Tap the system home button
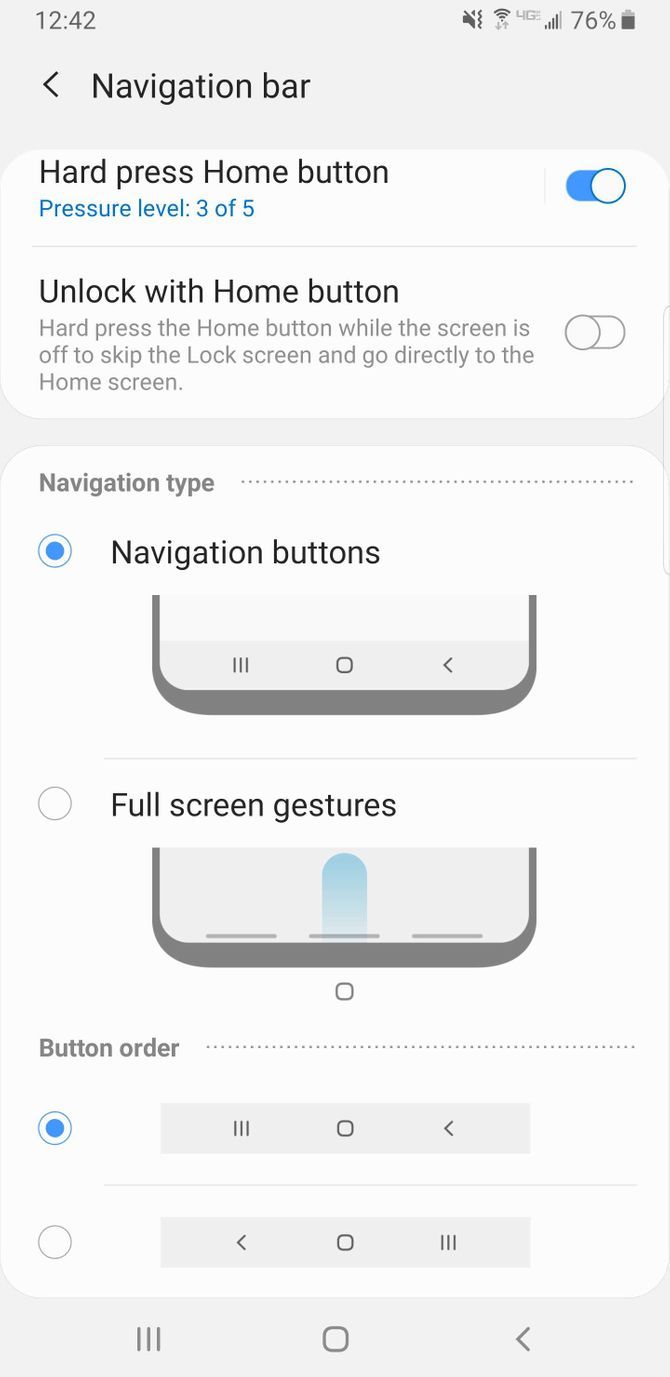 [336, 1339]
